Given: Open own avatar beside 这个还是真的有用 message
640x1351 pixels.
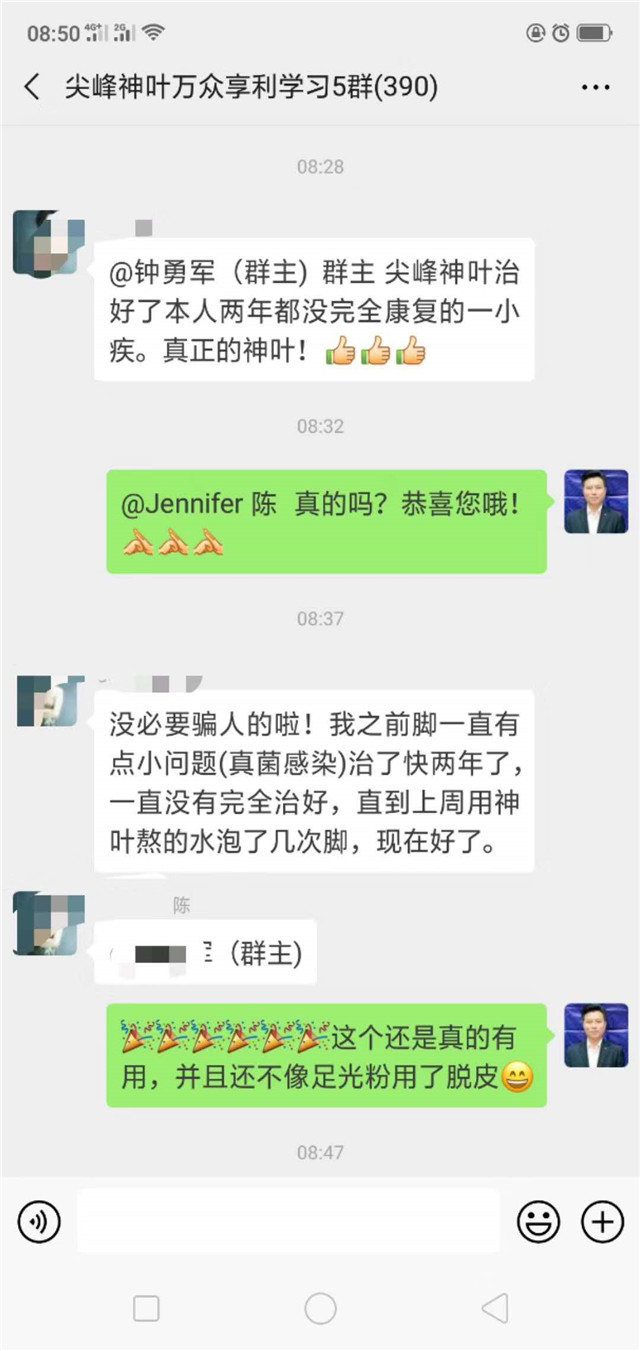Looking at the screenshot, I should pos(596,1036).
